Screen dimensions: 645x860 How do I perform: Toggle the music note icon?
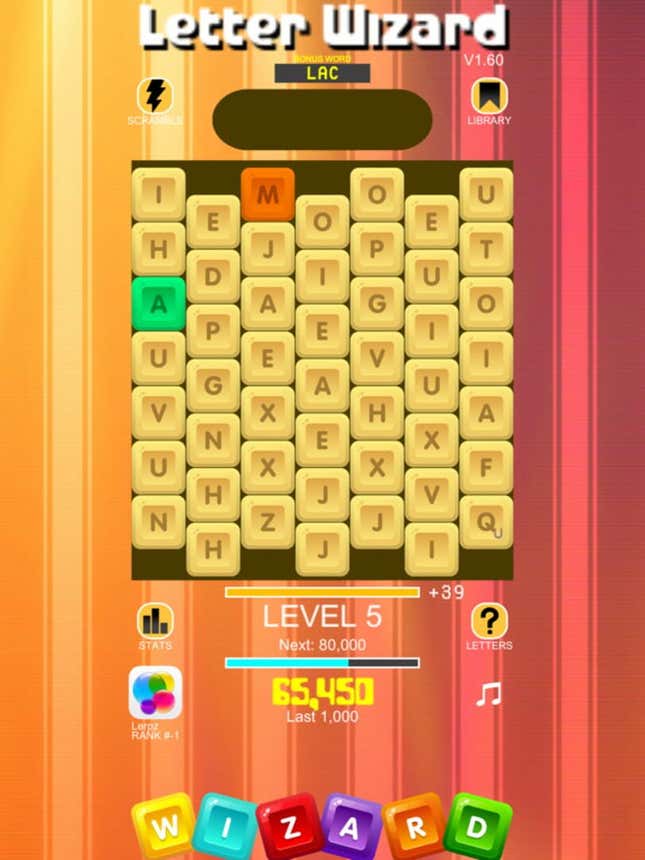coord(488,694)
